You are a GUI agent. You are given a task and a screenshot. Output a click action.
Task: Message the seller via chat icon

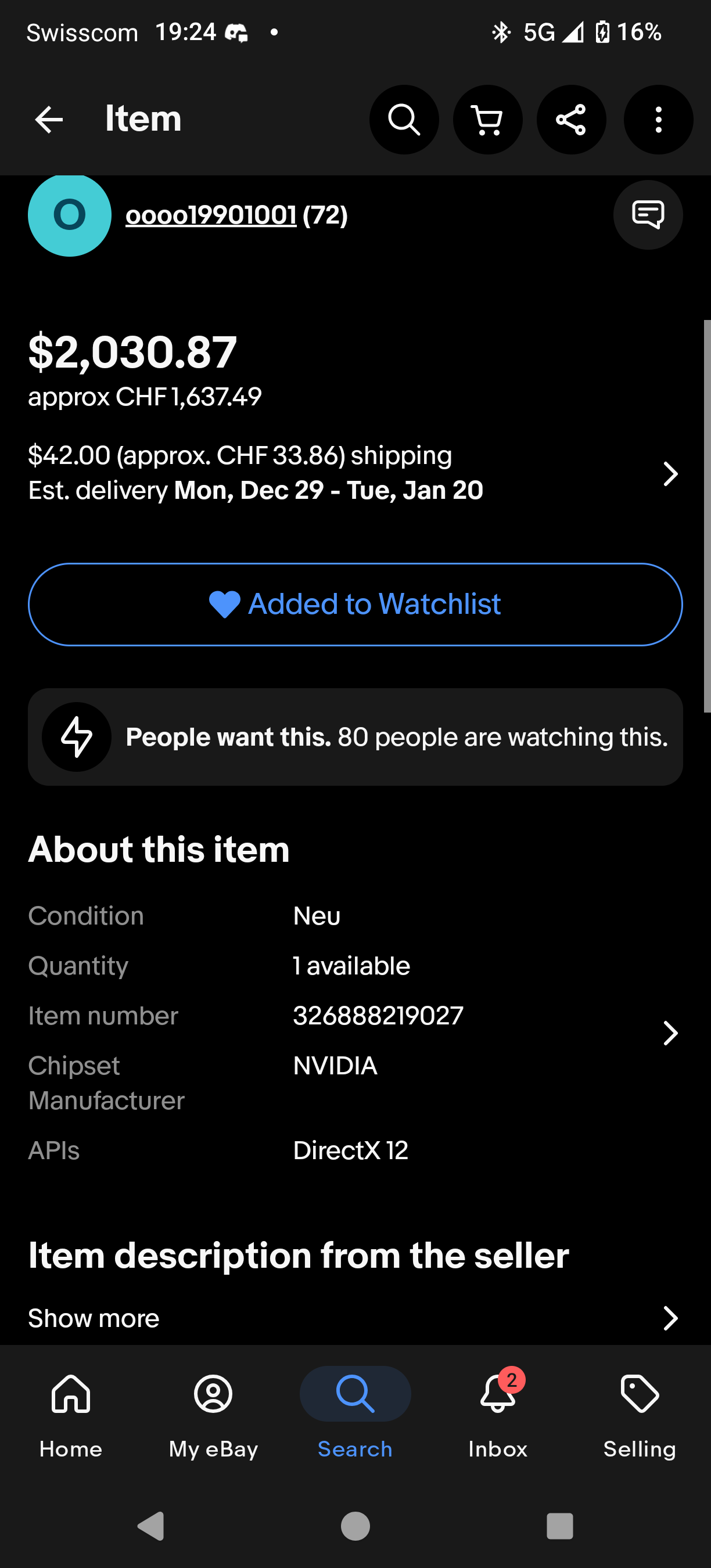[x=648, y=215]
